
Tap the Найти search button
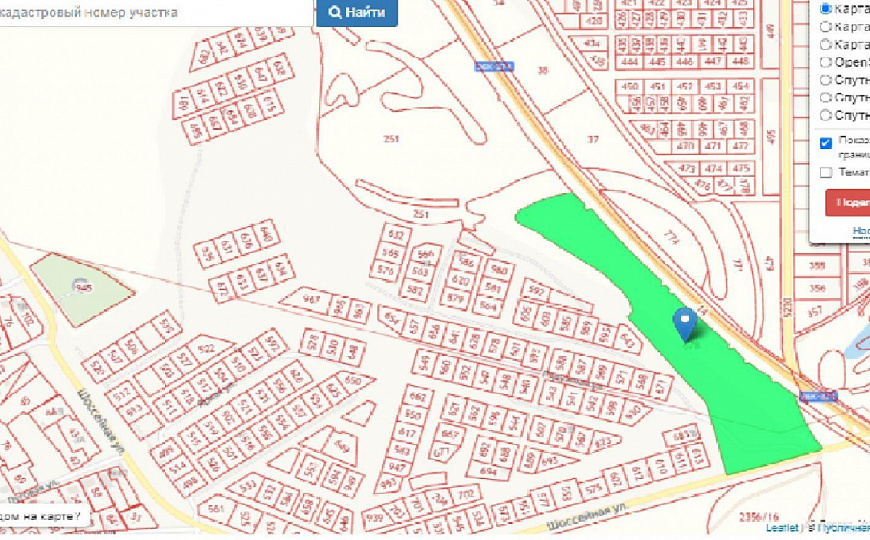pyautogui.click(x=357, y=13)
